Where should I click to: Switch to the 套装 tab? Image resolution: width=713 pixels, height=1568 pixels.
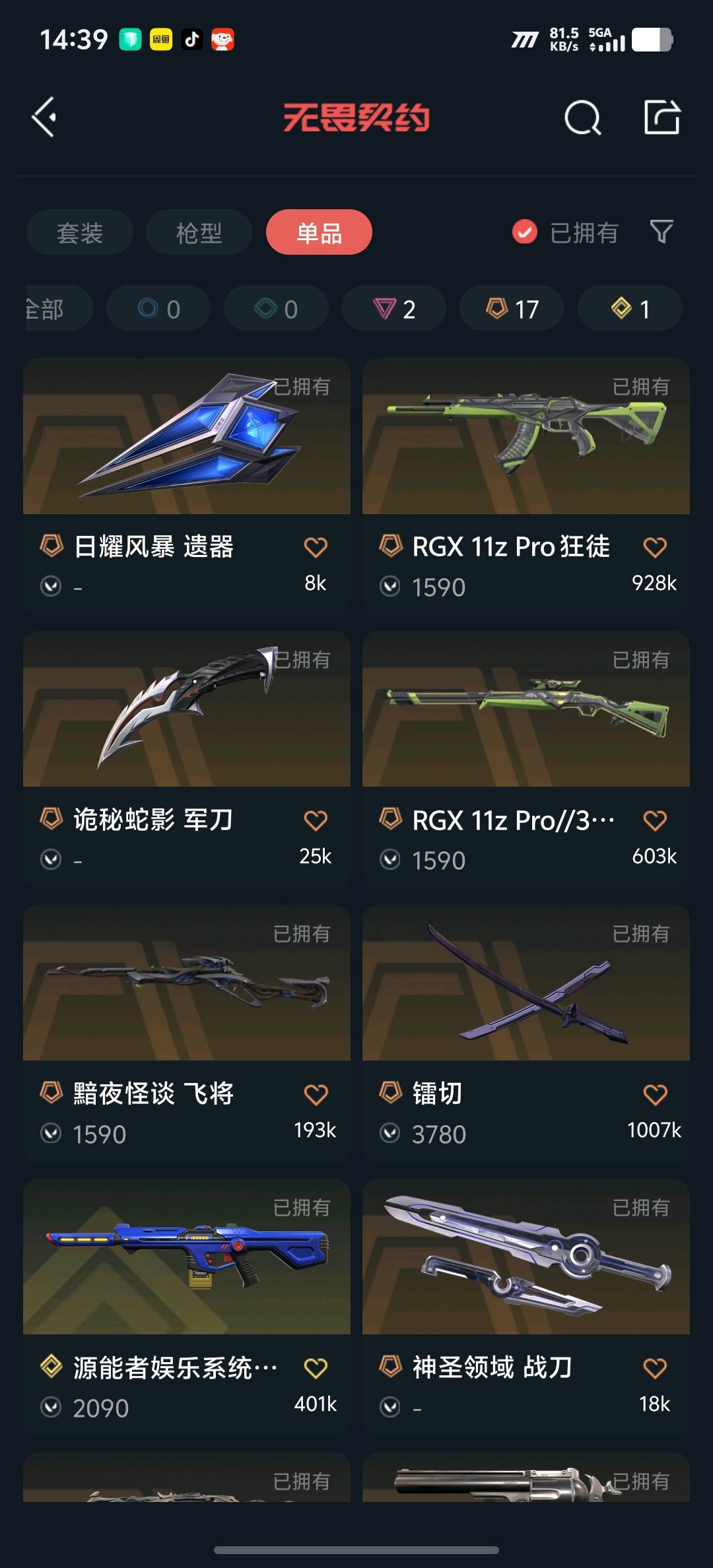pos(80,232)
